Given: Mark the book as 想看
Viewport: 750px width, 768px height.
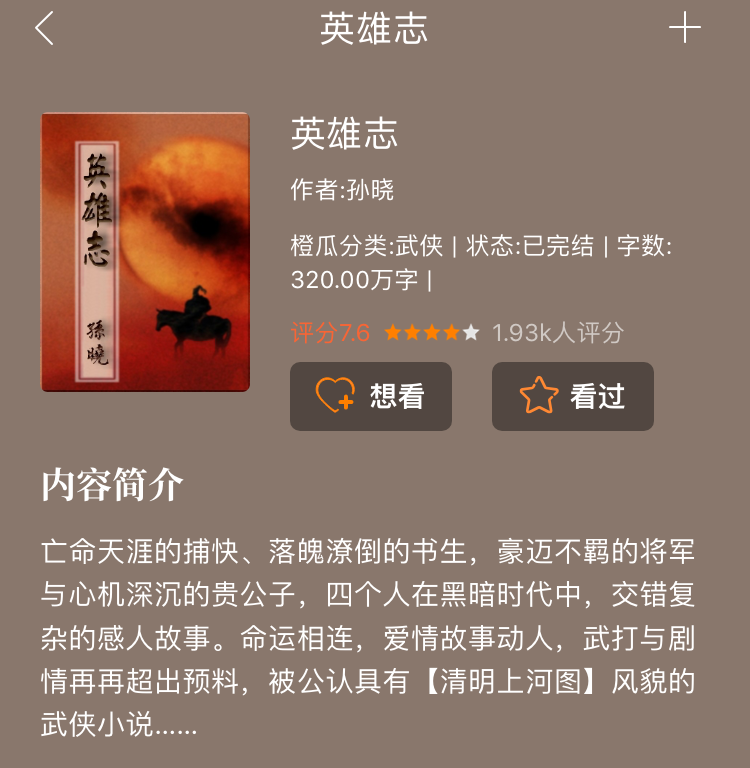Looking at the screenshot, I should coord(371,396).
